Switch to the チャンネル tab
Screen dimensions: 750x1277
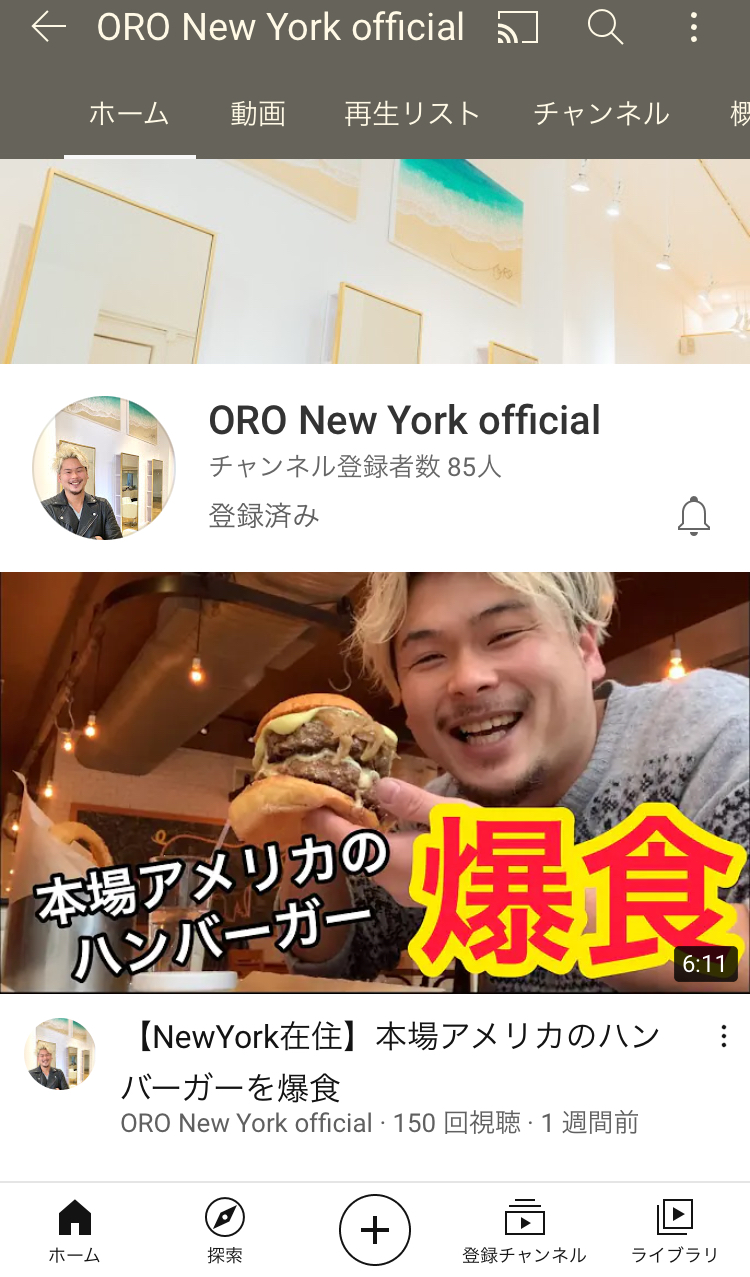601,114
